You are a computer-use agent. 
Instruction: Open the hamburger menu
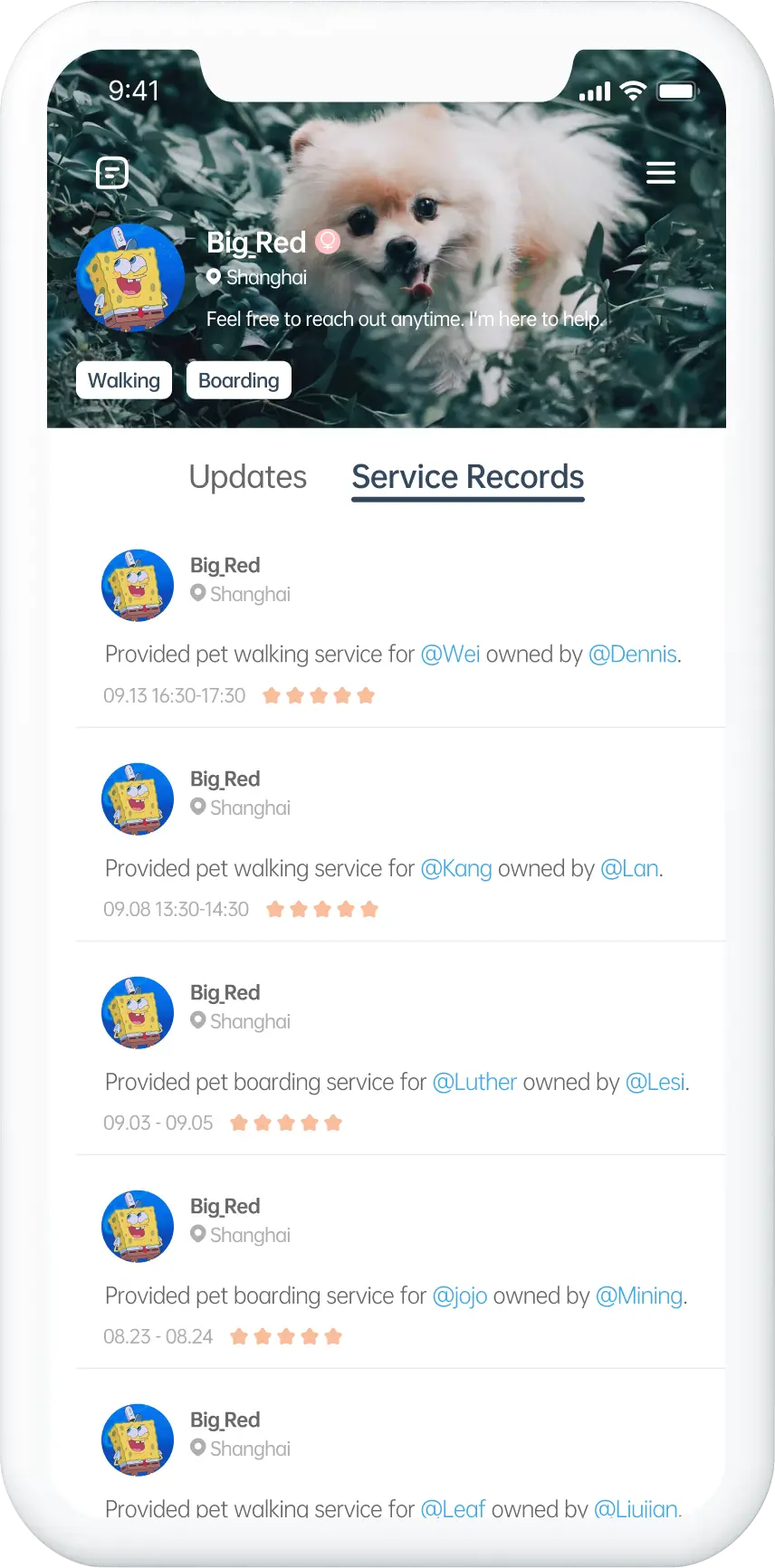point(661,173)
